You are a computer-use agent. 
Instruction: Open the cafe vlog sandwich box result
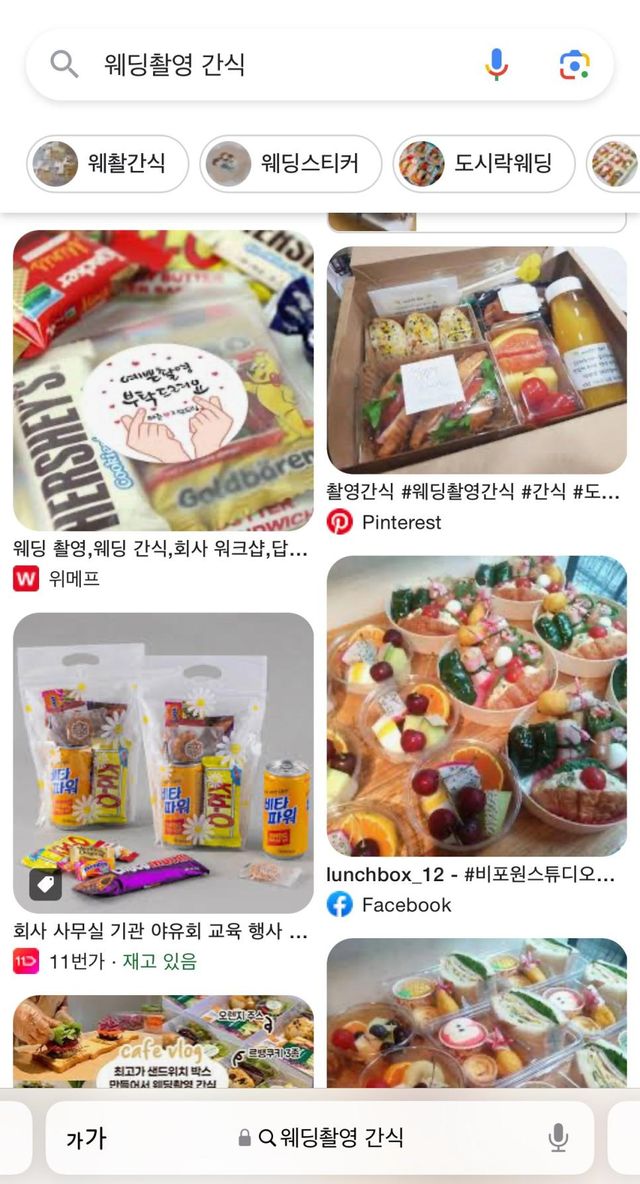click(163, 1040)
